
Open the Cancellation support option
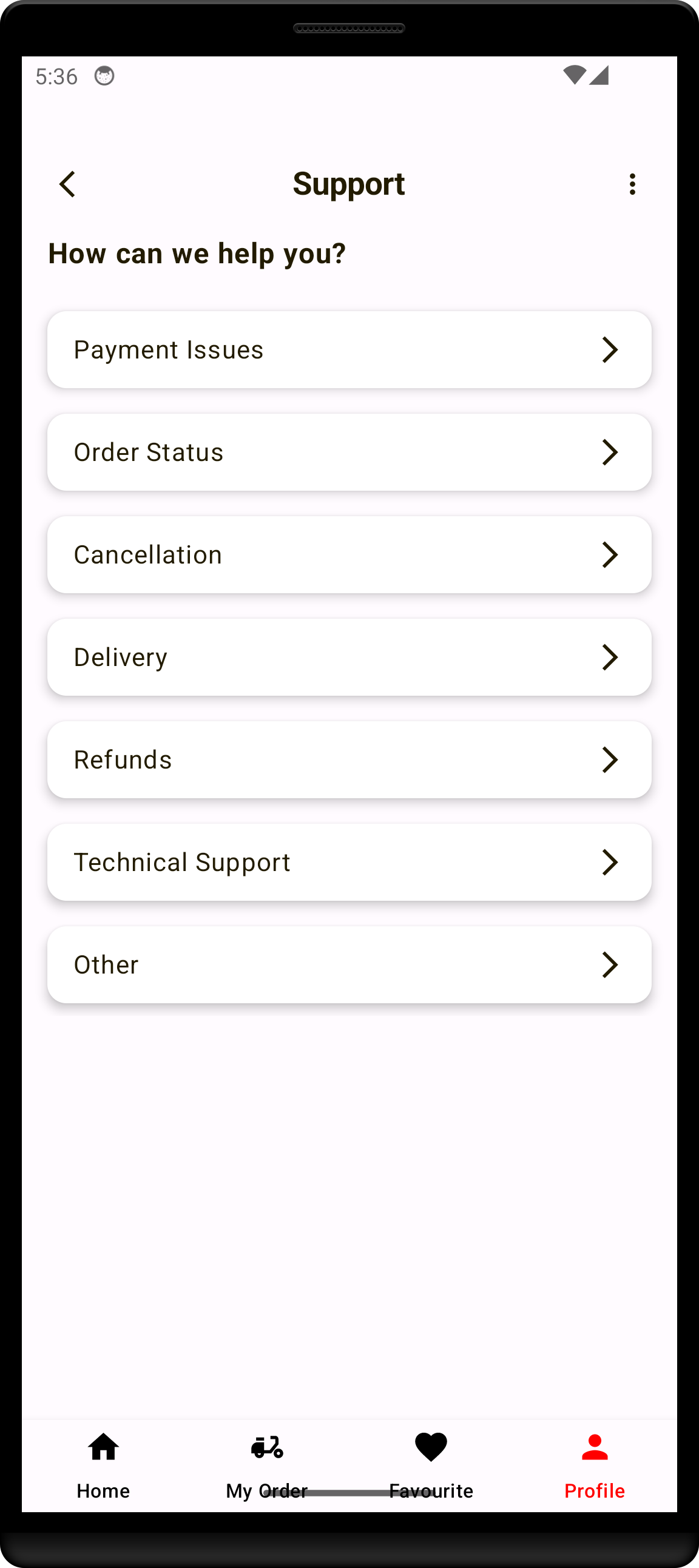(349, 554)
